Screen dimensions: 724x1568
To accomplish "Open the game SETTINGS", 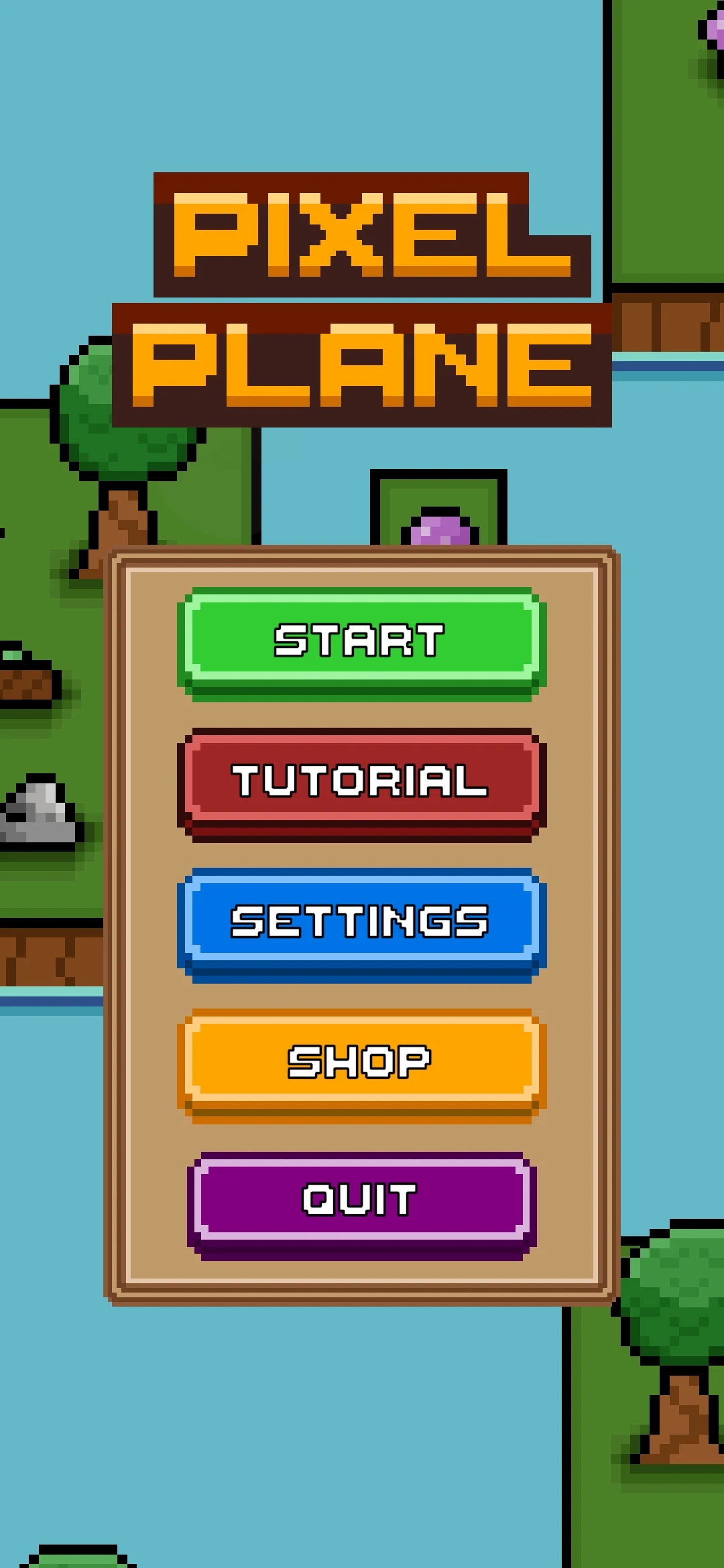I will point(362,925).
